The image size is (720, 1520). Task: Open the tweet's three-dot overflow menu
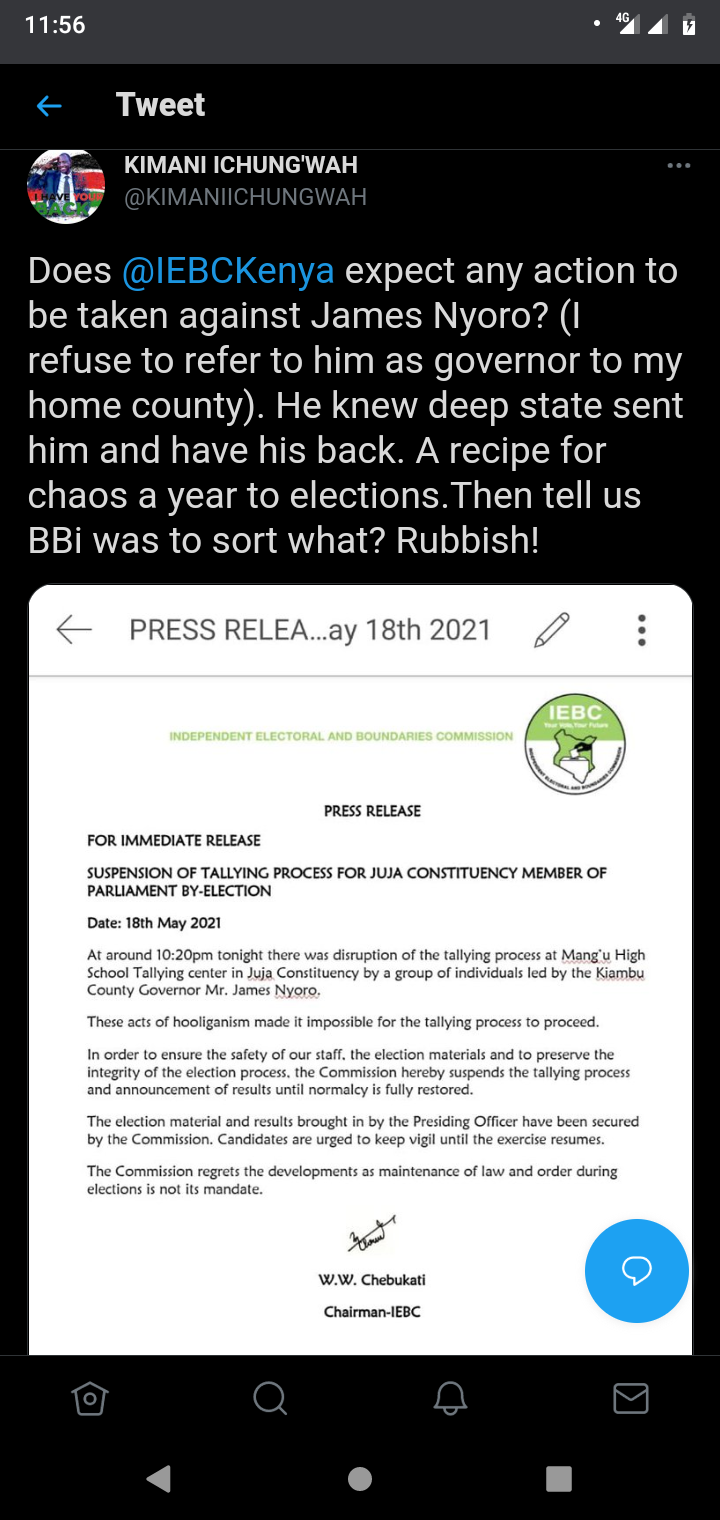tap(679, 166)
